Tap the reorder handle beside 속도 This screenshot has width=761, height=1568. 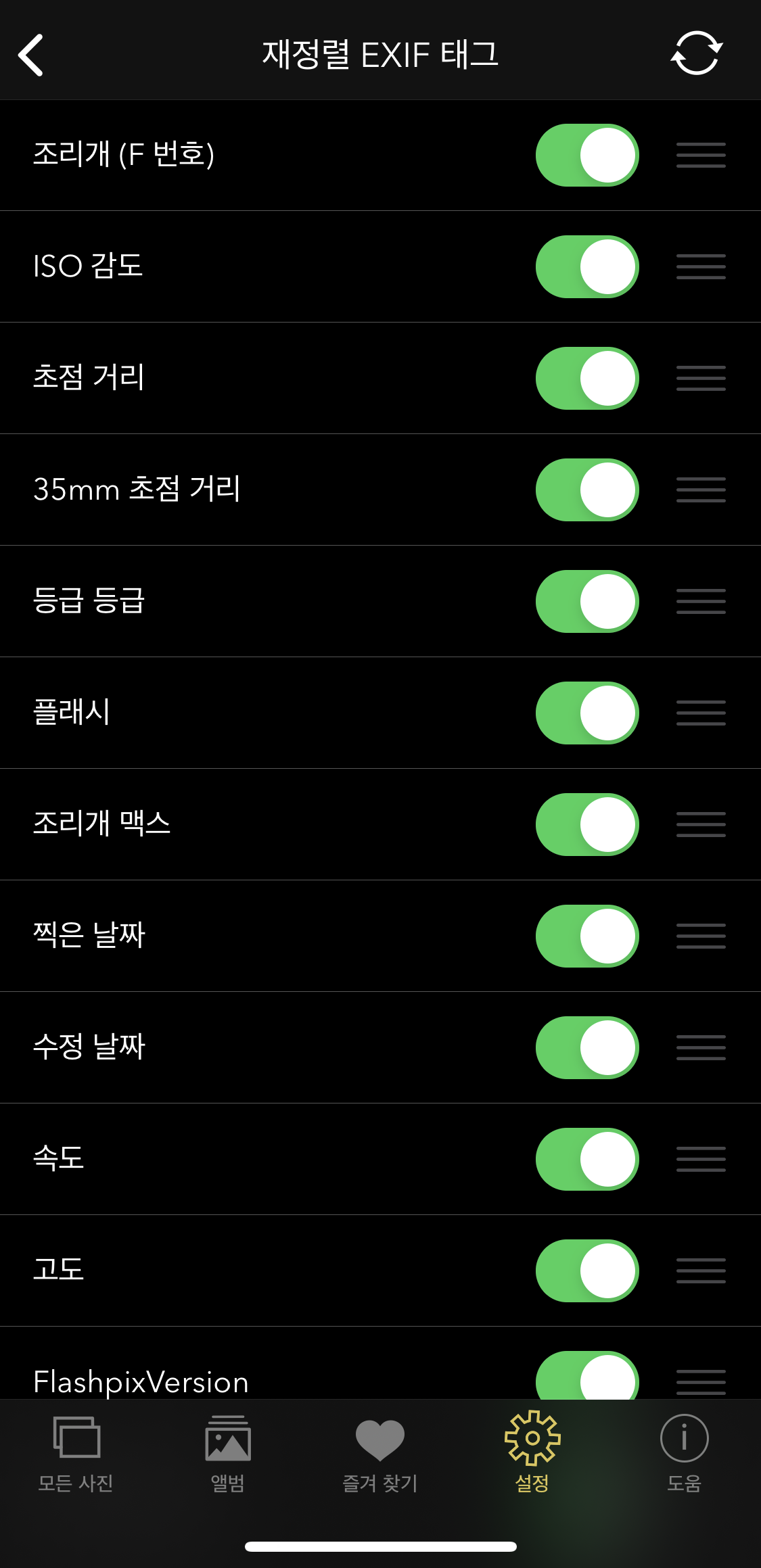700,1159
